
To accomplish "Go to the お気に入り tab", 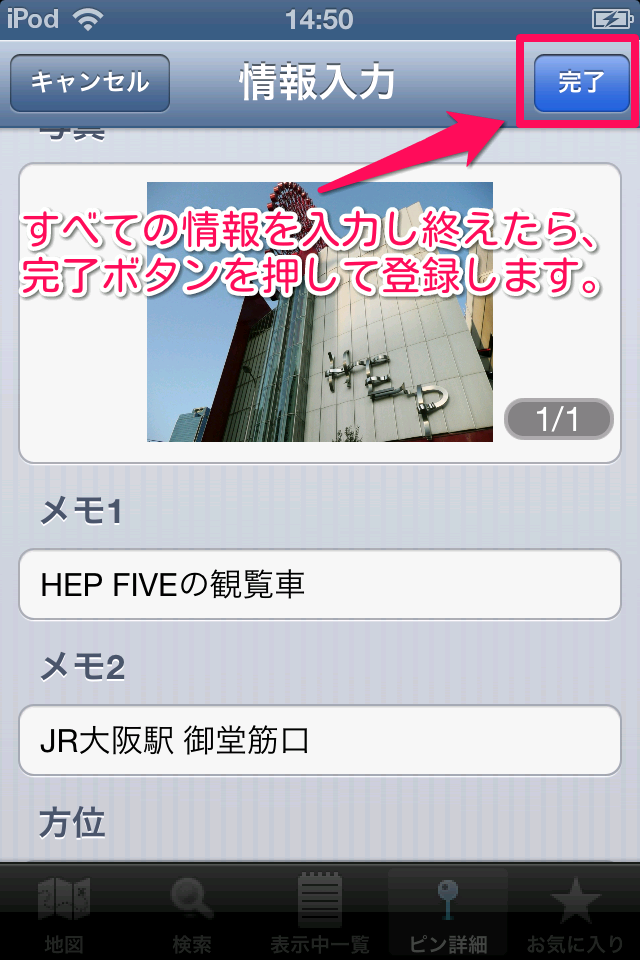I will tap(576, 913).
